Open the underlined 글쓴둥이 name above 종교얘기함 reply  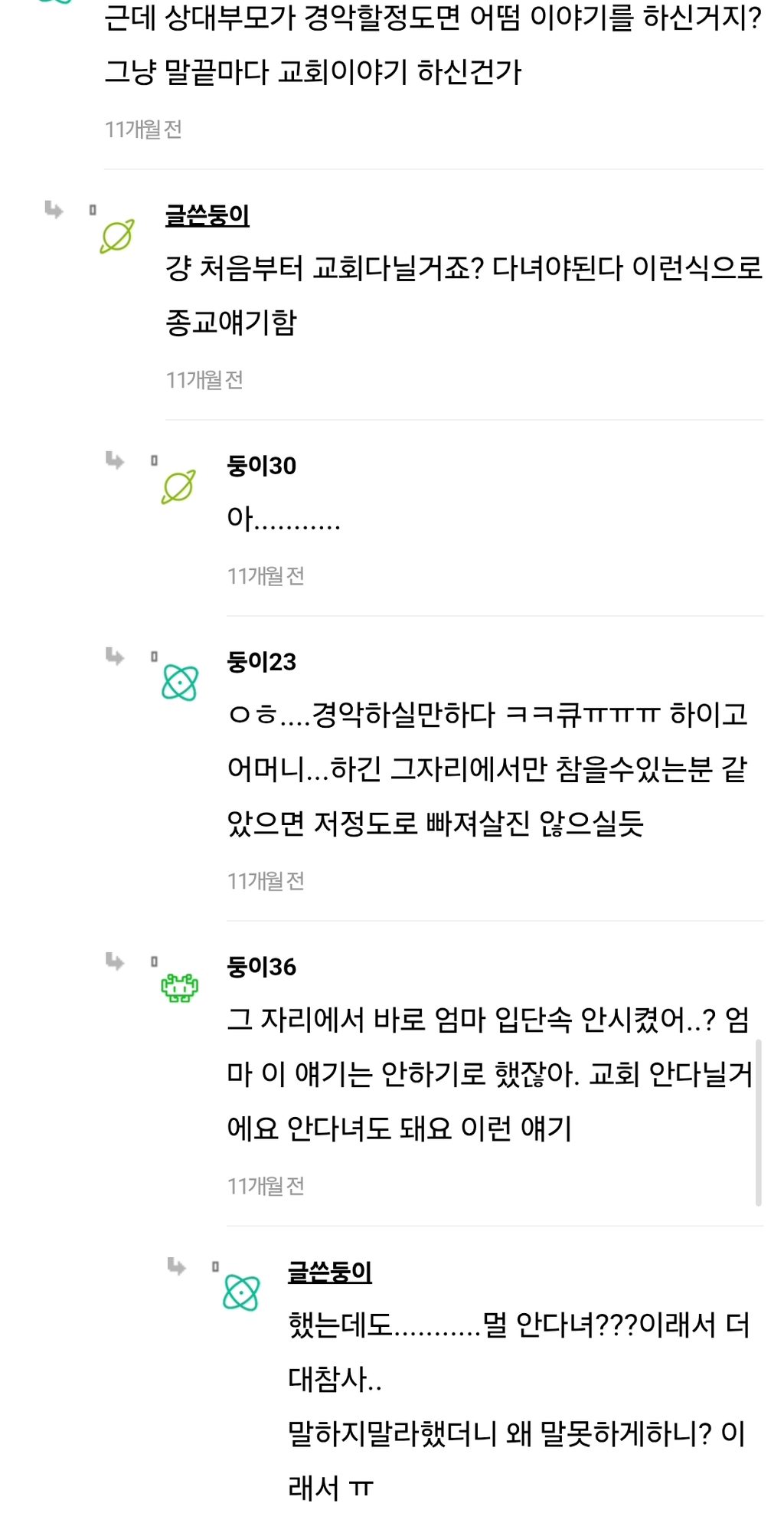(x=207, y=215)
